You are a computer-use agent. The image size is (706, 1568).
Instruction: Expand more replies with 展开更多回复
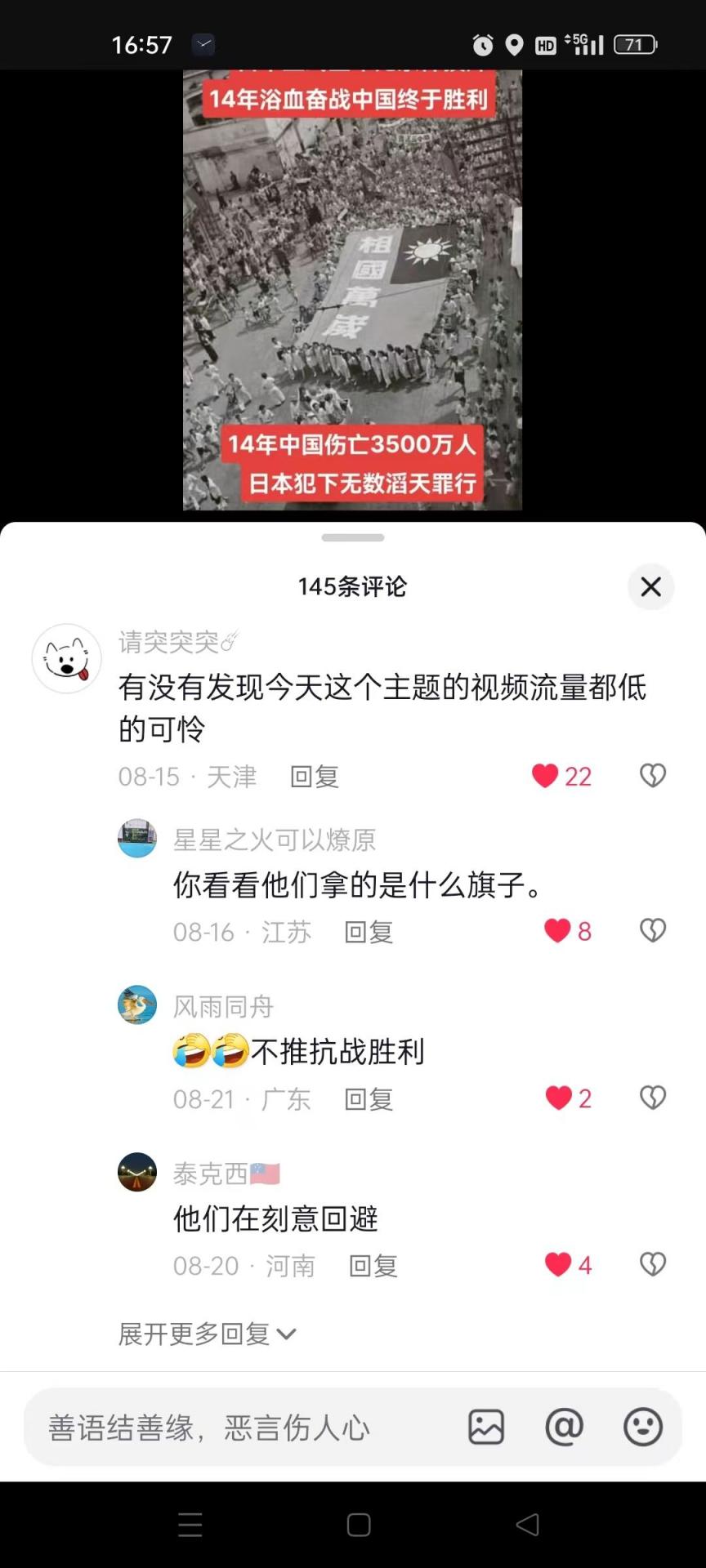(x=206, y=1334)
